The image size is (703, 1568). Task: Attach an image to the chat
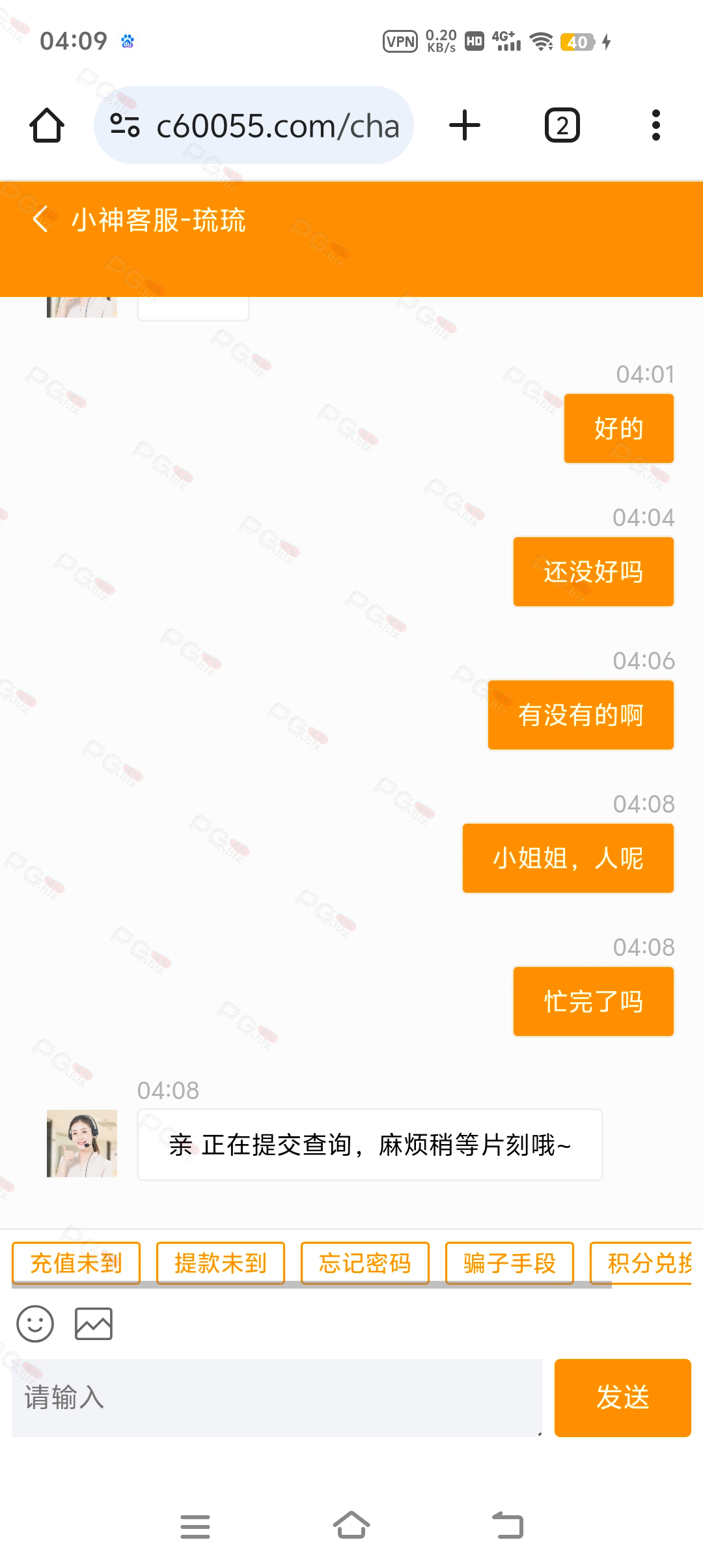94,1323
